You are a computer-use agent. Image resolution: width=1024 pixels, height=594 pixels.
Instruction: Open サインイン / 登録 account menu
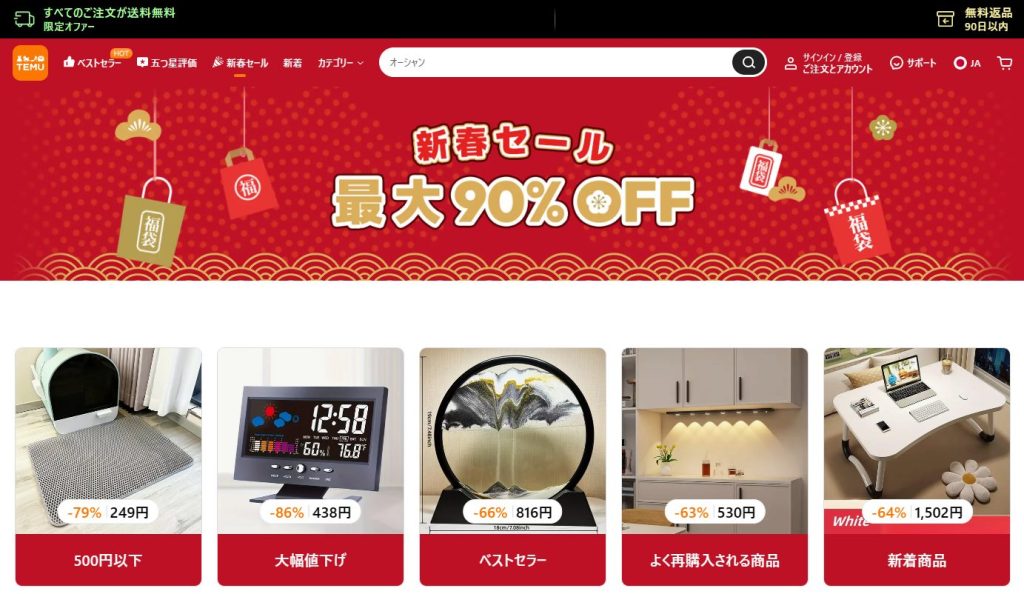coord(829,63)
